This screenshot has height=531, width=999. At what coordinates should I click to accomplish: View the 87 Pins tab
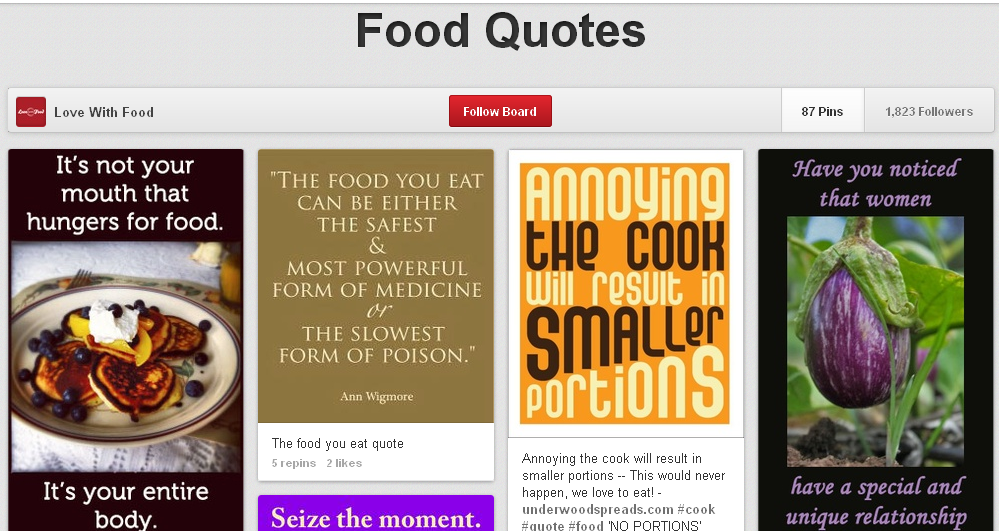click(x=822, y=112)
